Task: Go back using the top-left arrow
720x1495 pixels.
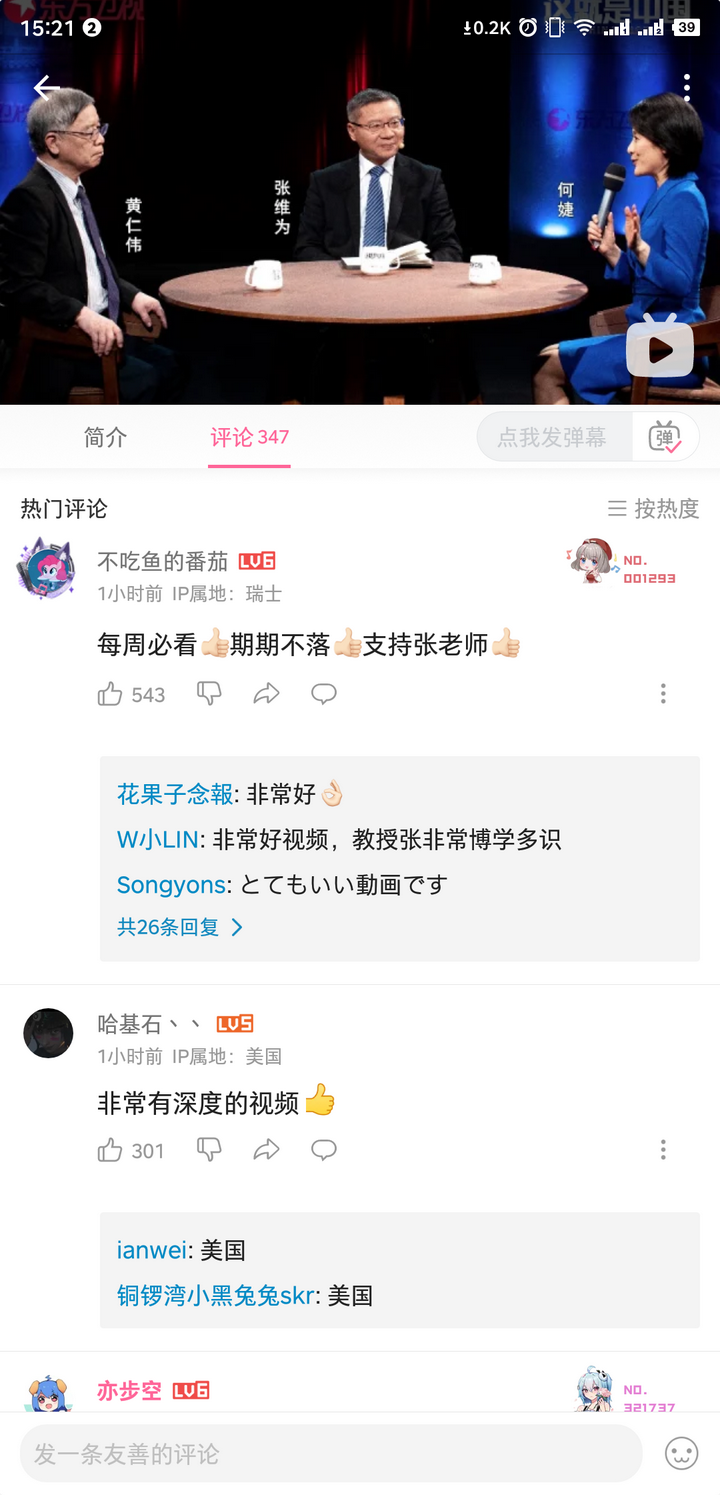Action: (46, 88)
